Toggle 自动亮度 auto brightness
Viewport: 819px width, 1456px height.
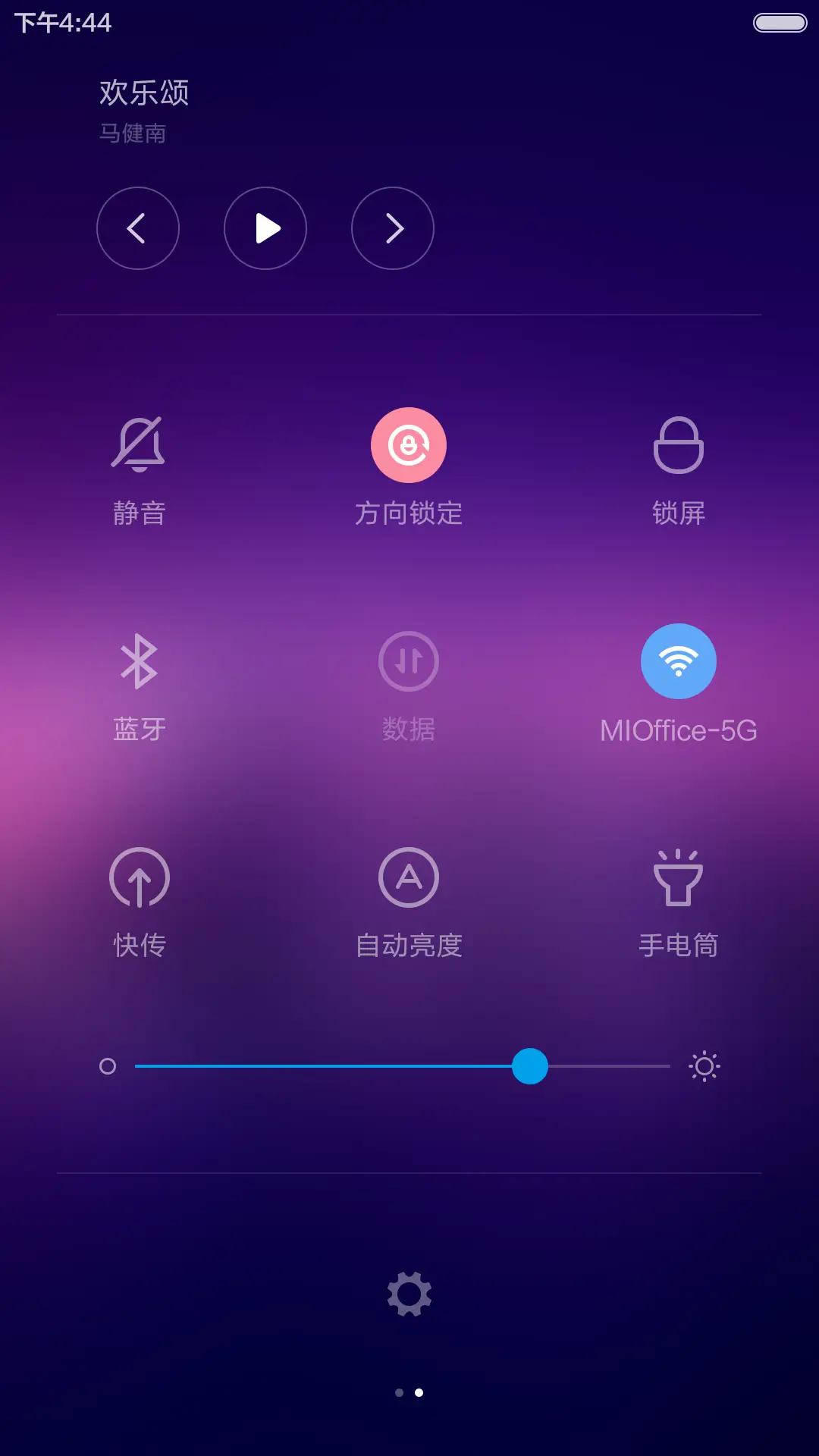pyautogui.click(x=409, y=878)
